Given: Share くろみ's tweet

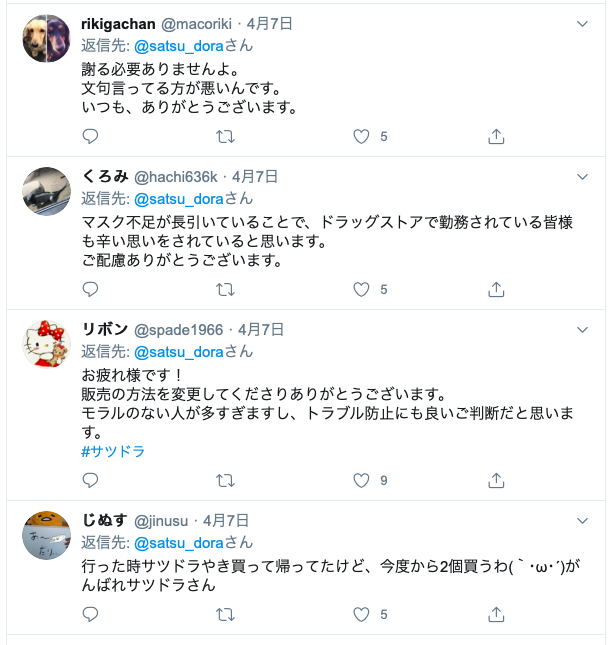Looking at the screenshot, I should pos(496,289).
